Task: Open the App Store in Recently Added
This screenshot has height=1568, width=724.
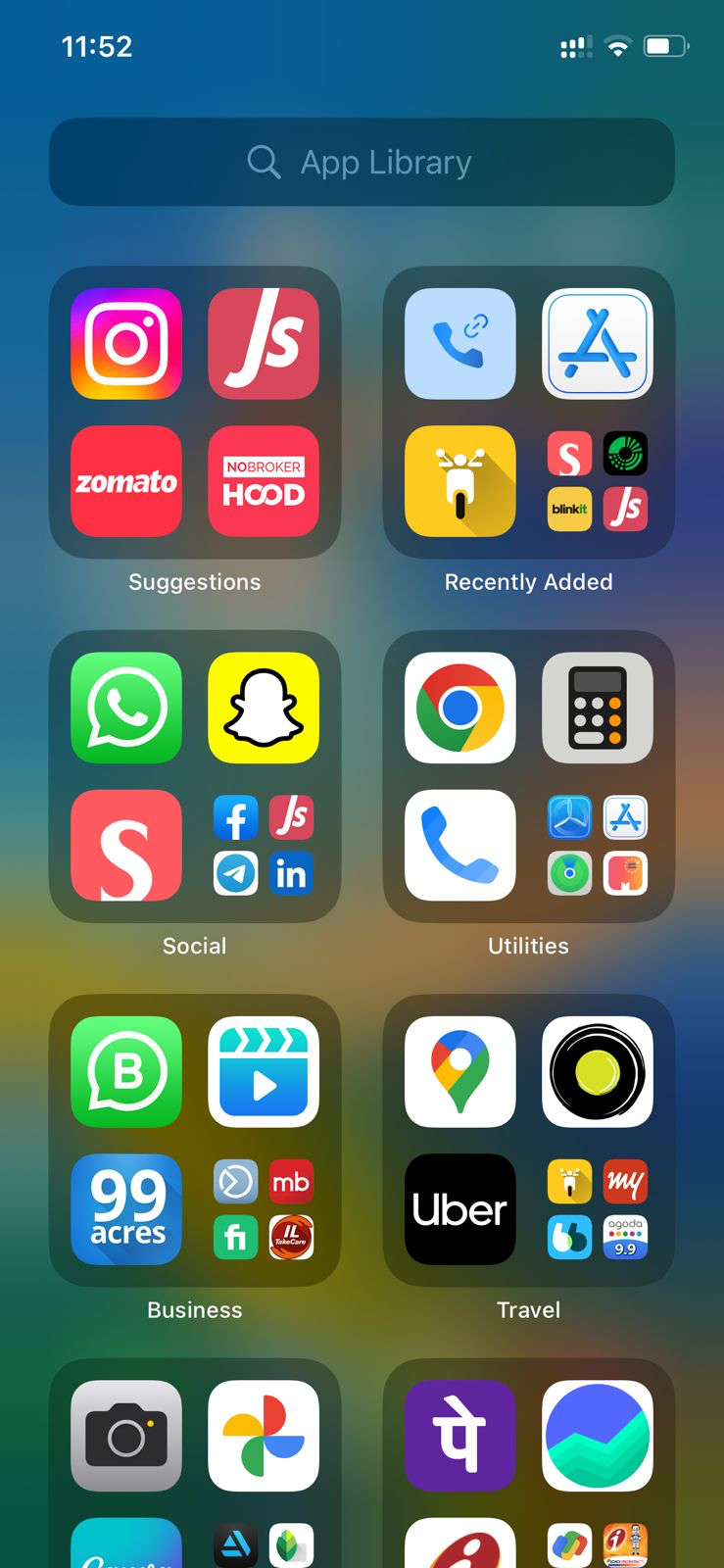Action: tap(597, 344)
